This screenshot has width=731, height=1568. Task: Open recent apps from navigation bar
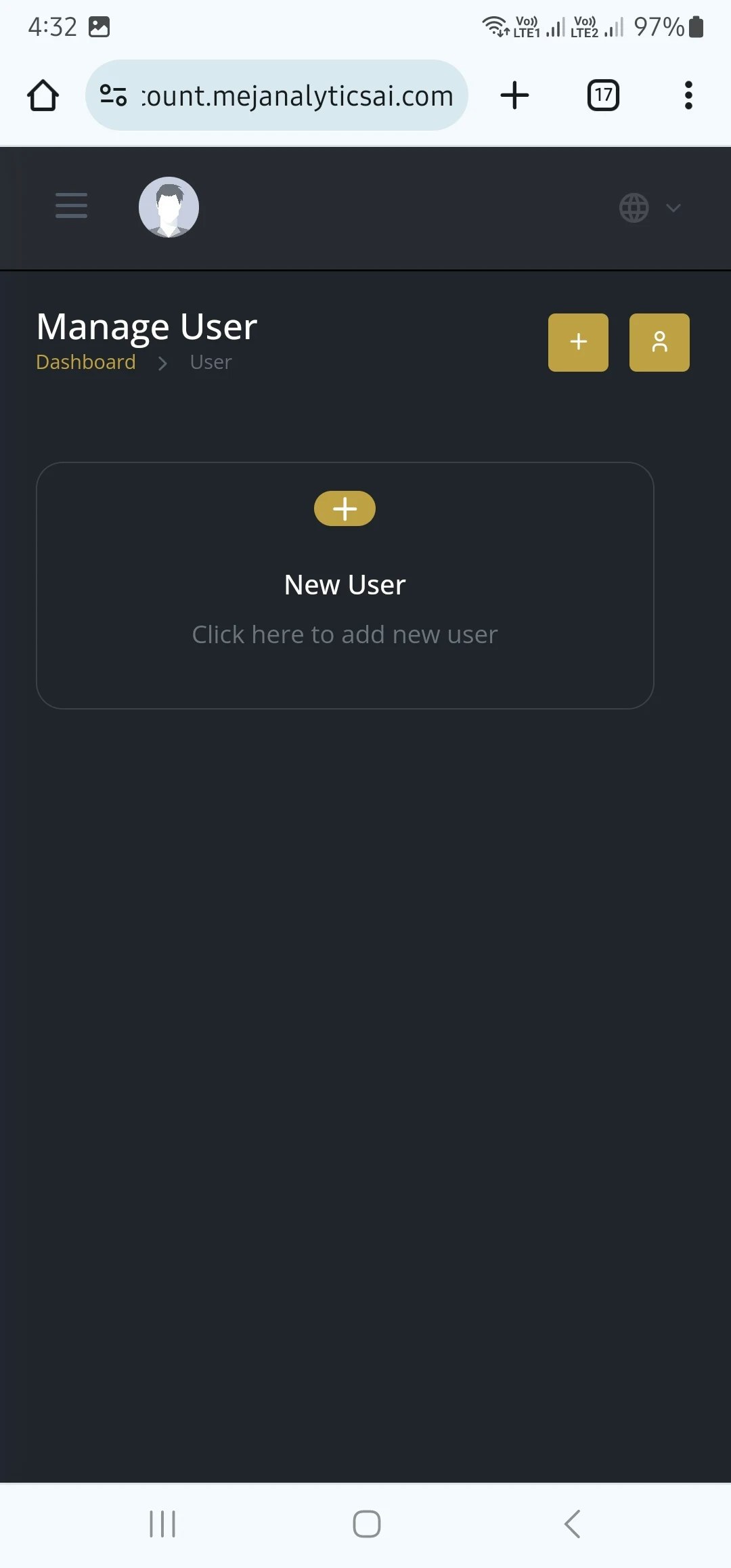click(x=162, y=1524)
